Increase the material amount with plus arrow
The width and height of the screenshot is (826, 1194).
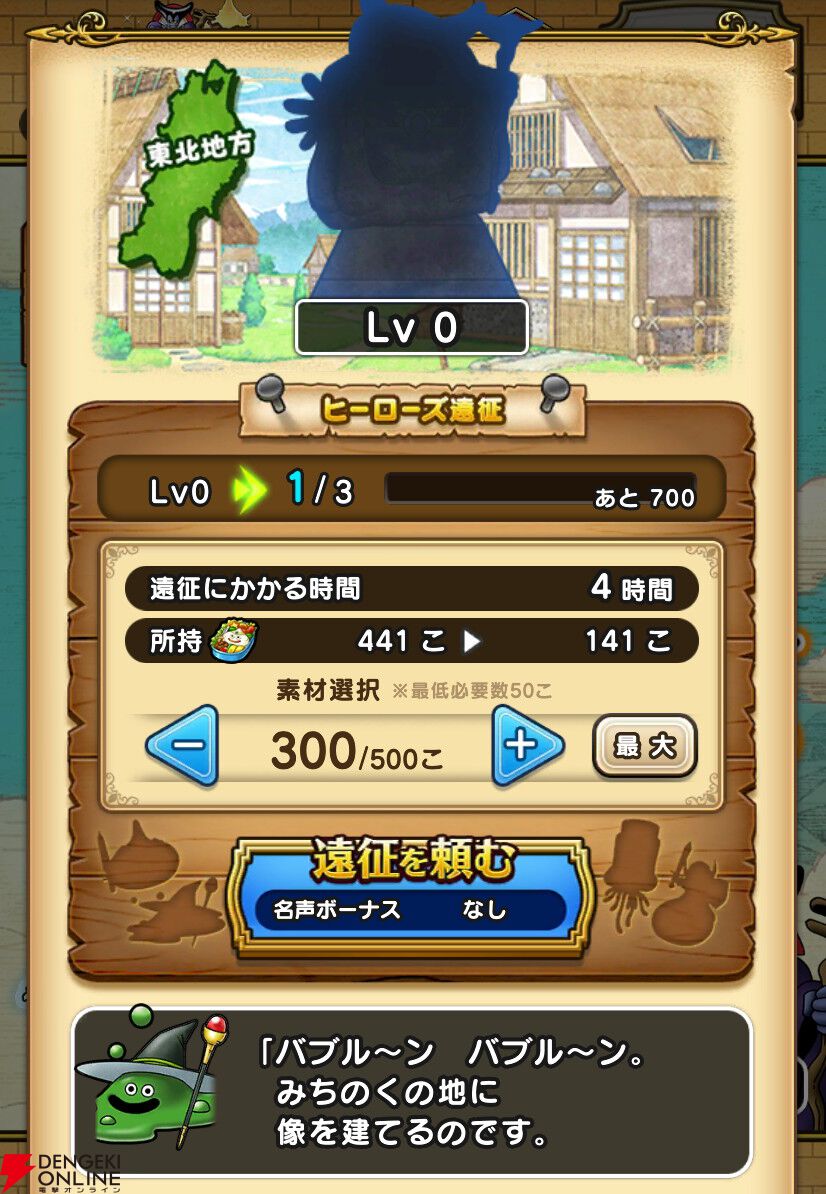pyautogui.click(x=528, y=745)
